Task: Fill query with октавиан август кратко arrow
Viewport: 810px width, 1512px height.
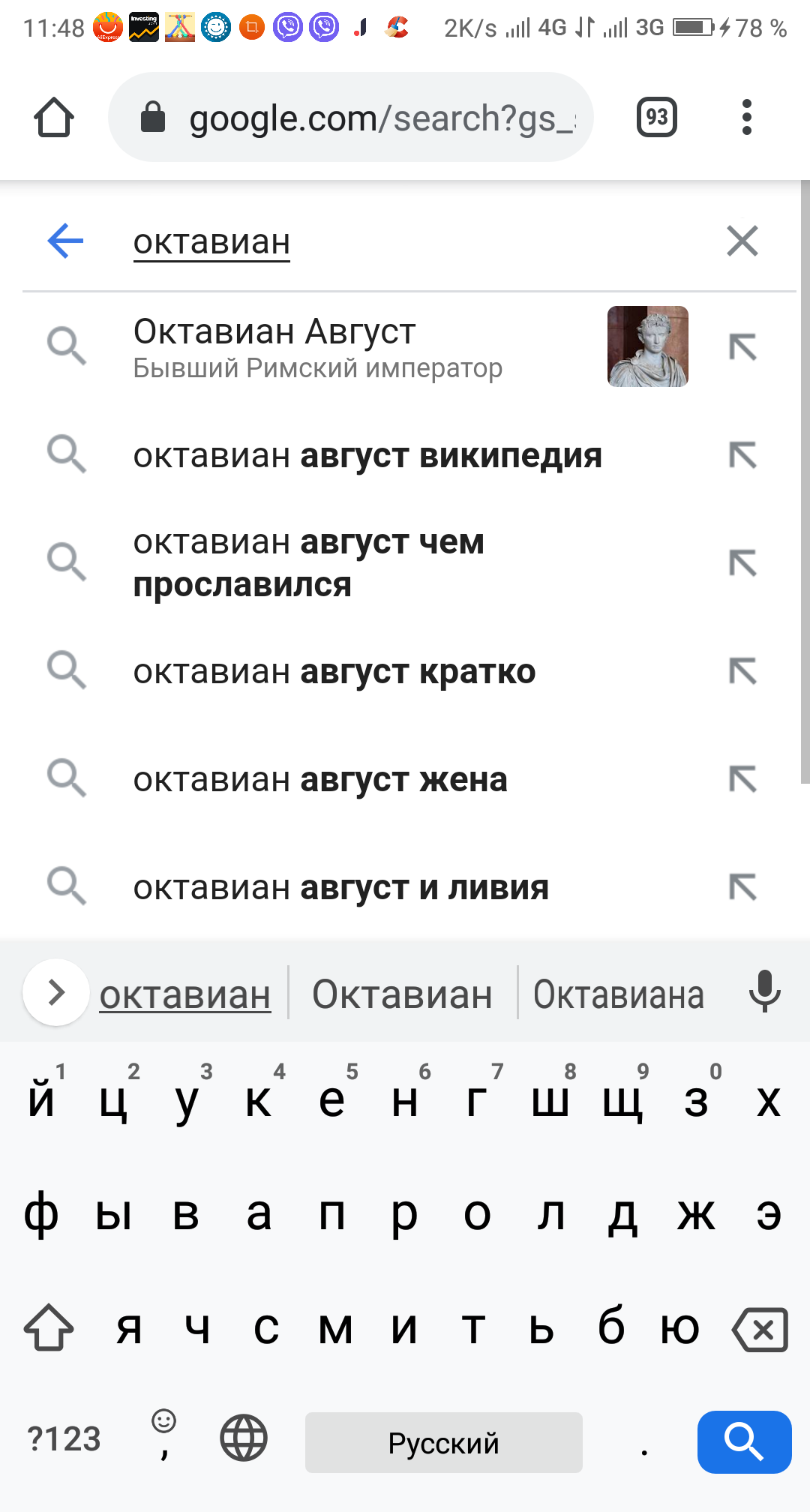Action: (742, 671)
